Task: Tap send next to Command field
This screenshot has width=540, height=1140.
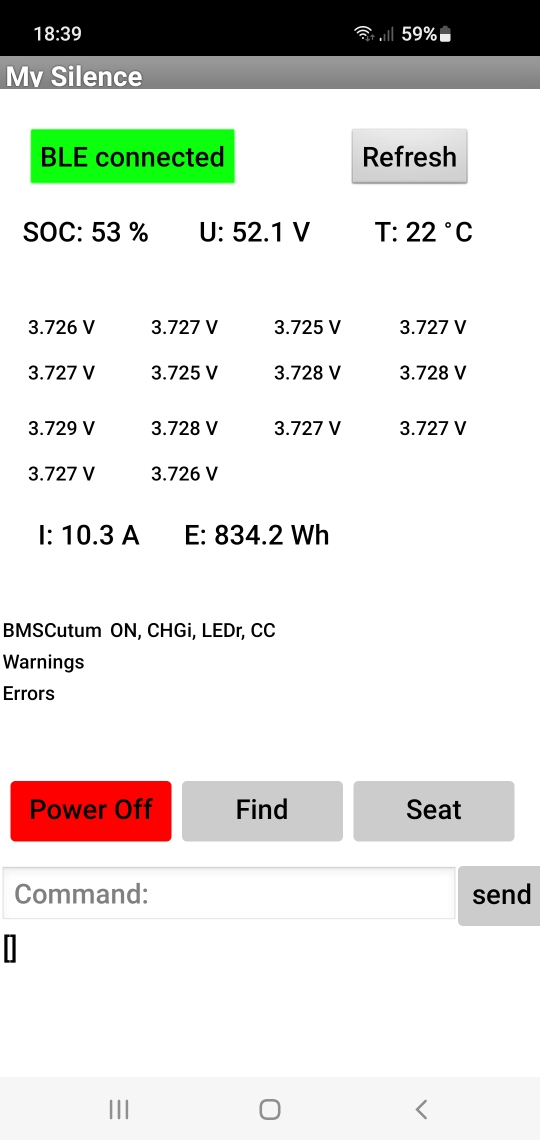Action: pyautogui.click(x=500, y=895)
